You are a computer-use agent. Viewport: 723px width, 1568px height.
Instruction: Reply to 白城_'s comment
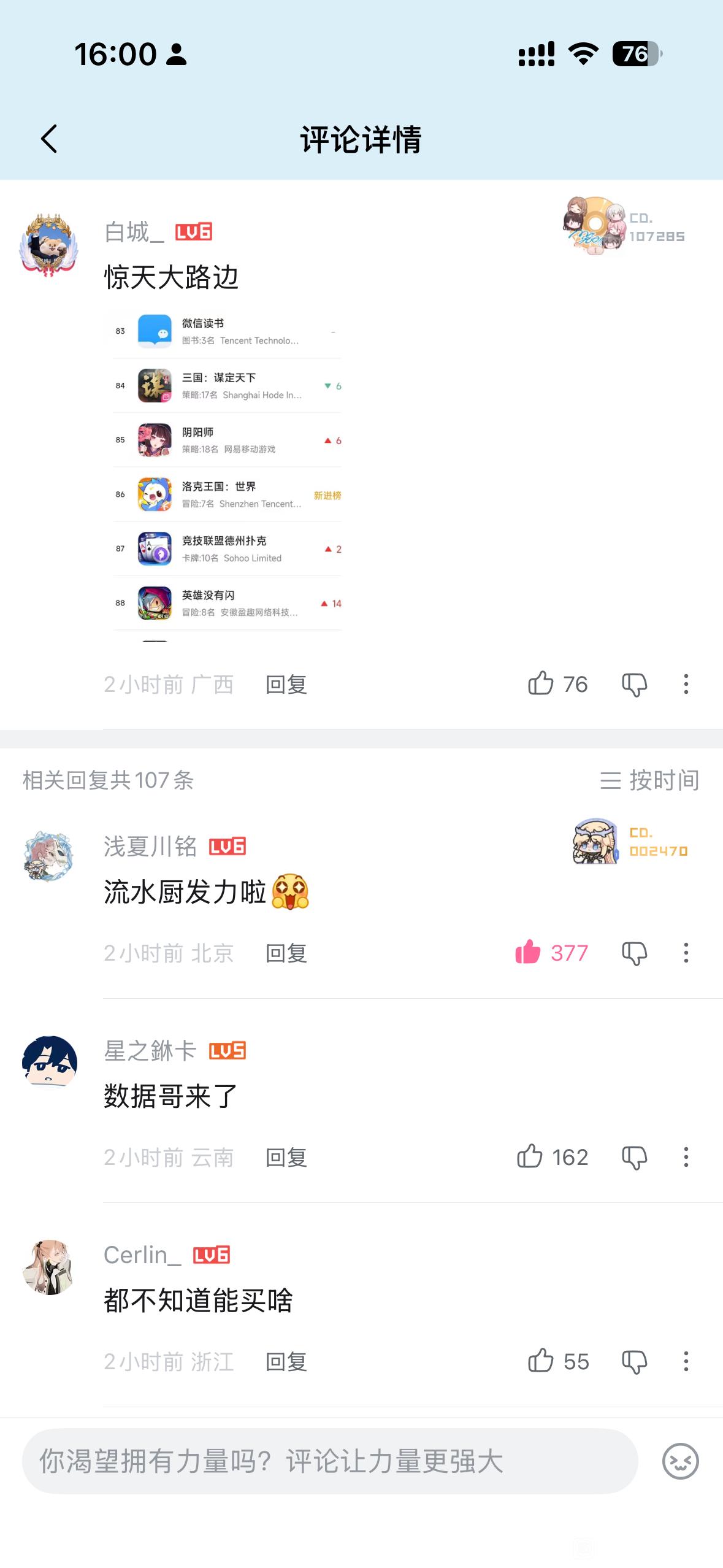[x=286, y=684]
